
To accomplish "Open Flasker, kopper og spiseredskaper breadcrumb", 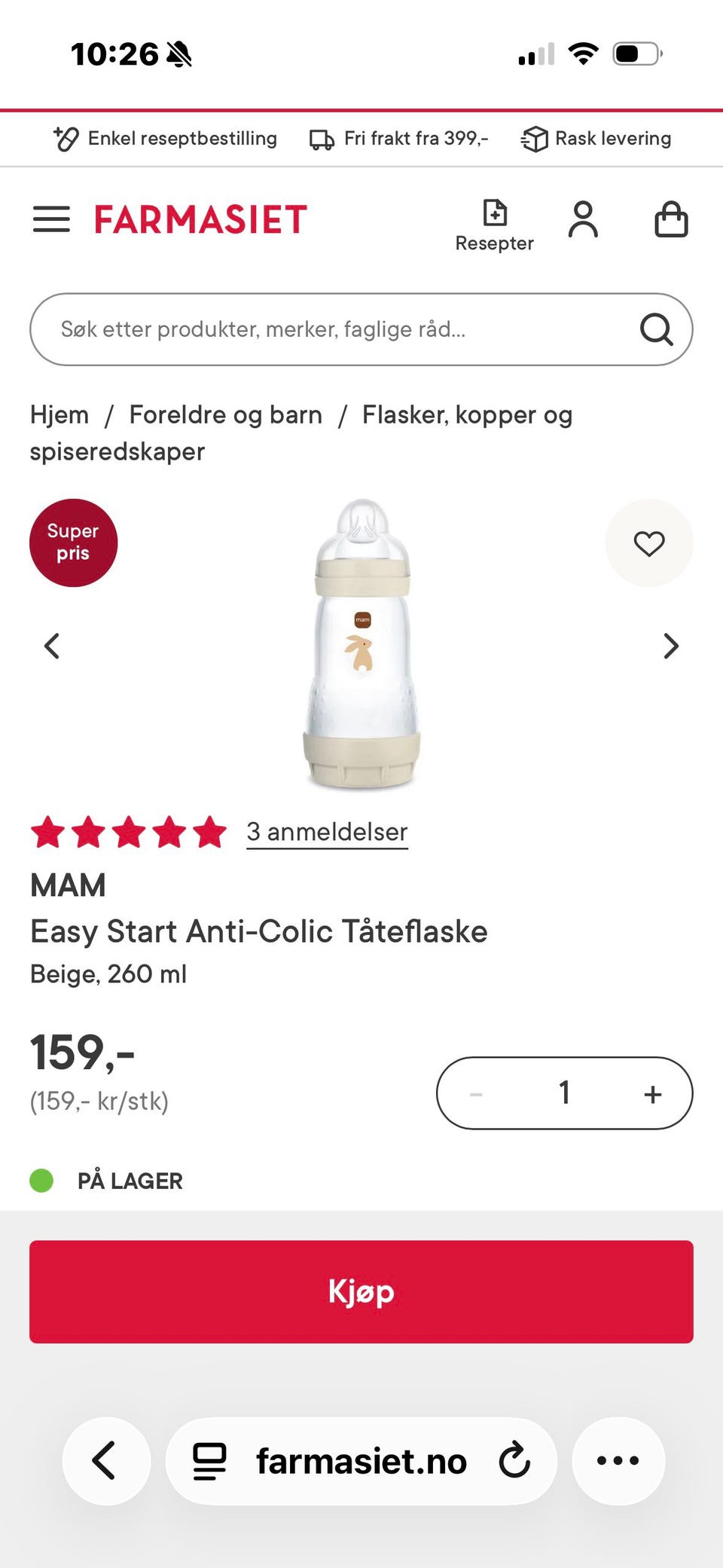I will (301, 432).
